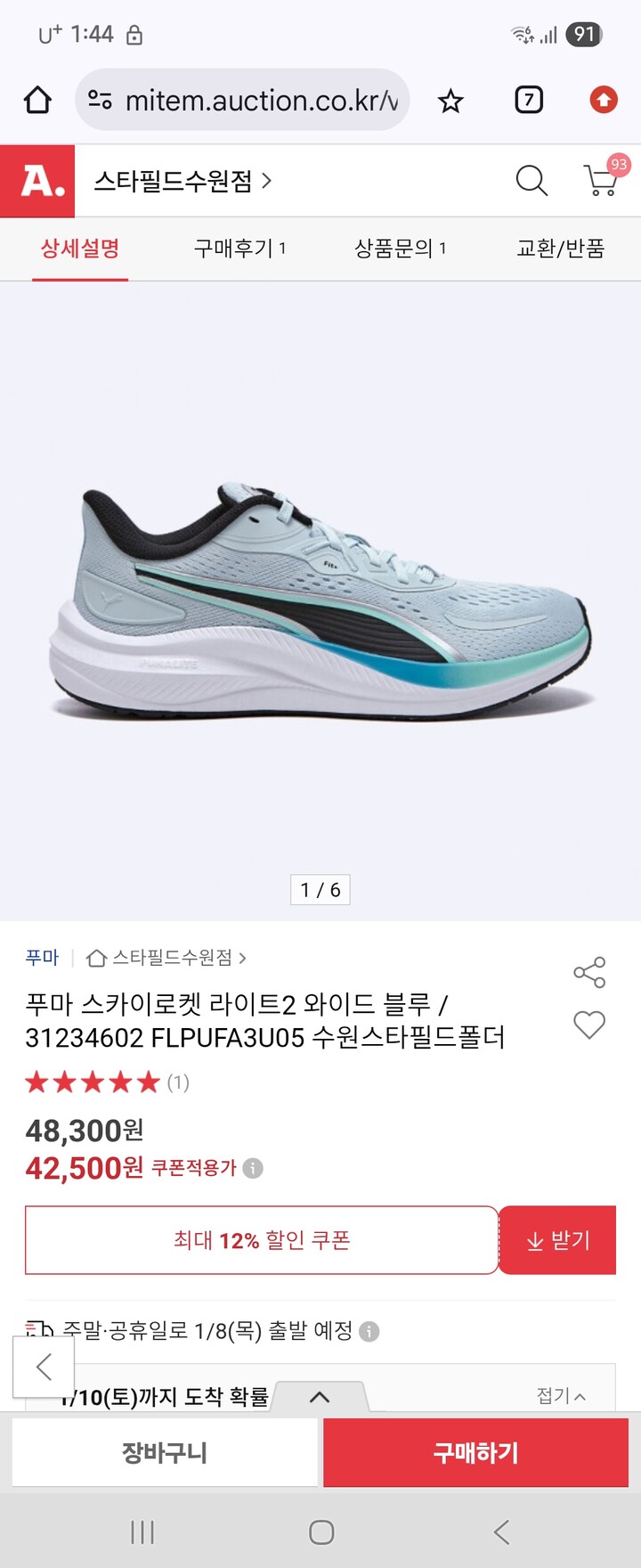
Task: Switch to the 구매후기 reviews tab
Action: 237,249
